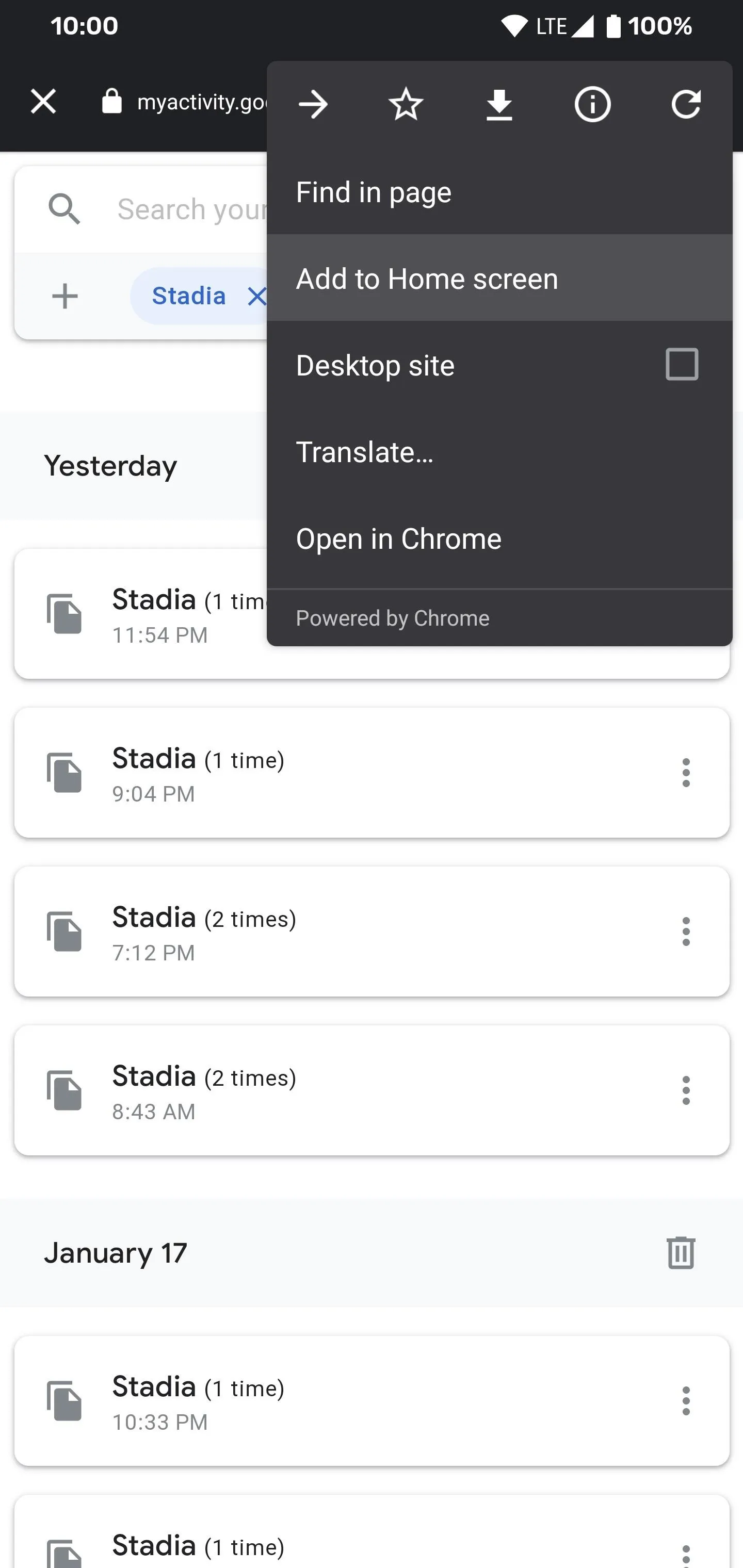
Task: Bookmark this page with the star icon
Action: [406, 104]
